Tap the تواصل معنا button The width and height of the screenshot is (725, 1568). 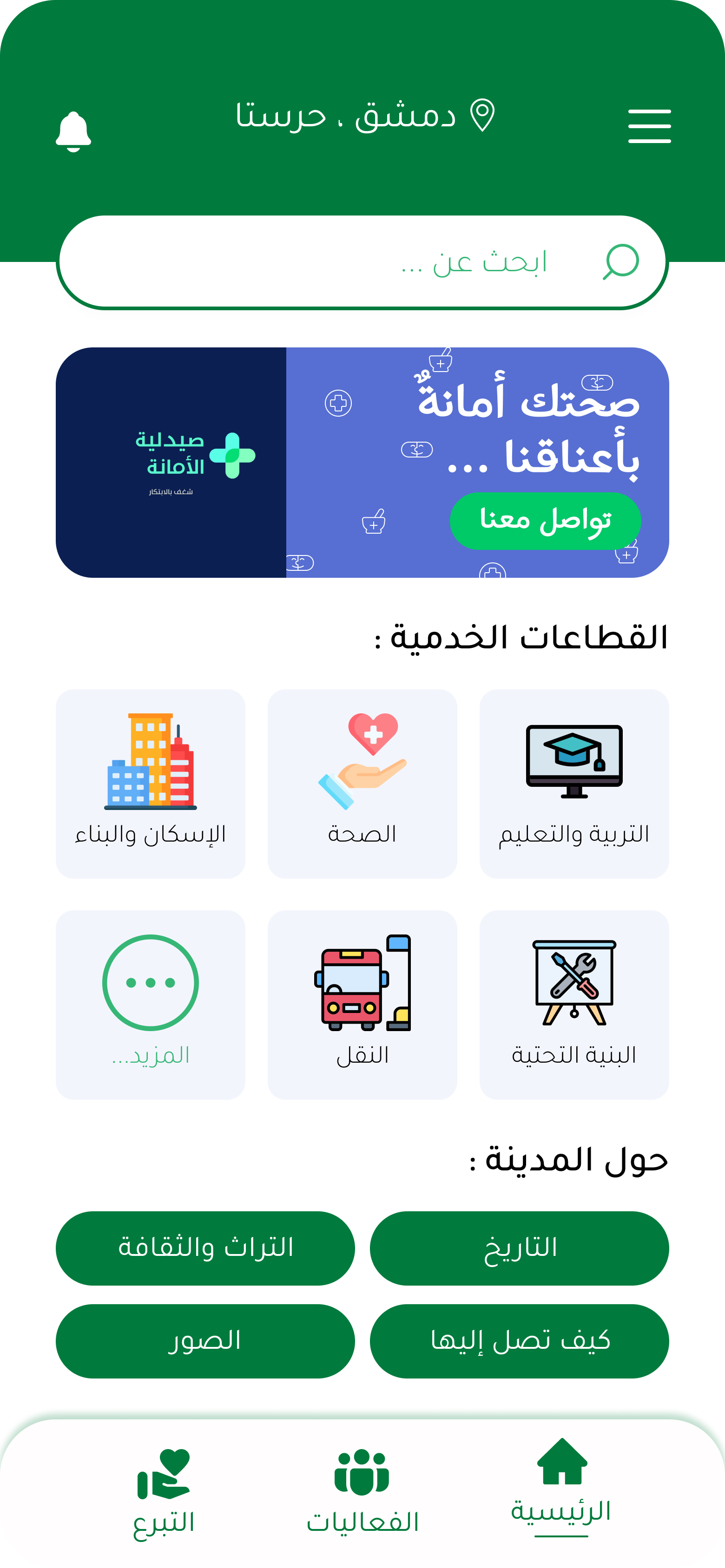click(545, 521)
